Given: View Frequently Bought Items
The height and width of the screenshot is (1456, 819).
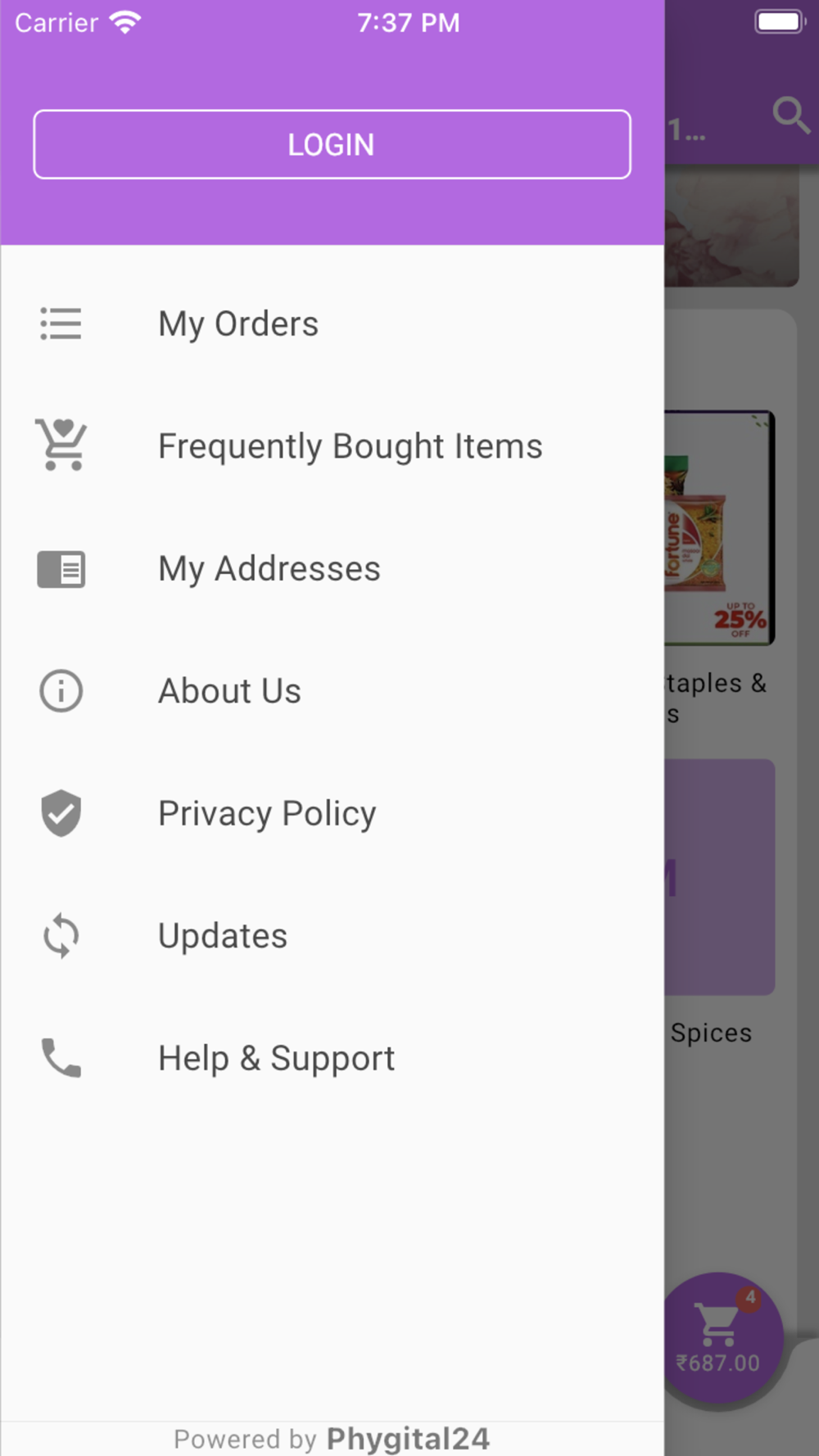Looking at the screenshot, I should tap(350, 446).
